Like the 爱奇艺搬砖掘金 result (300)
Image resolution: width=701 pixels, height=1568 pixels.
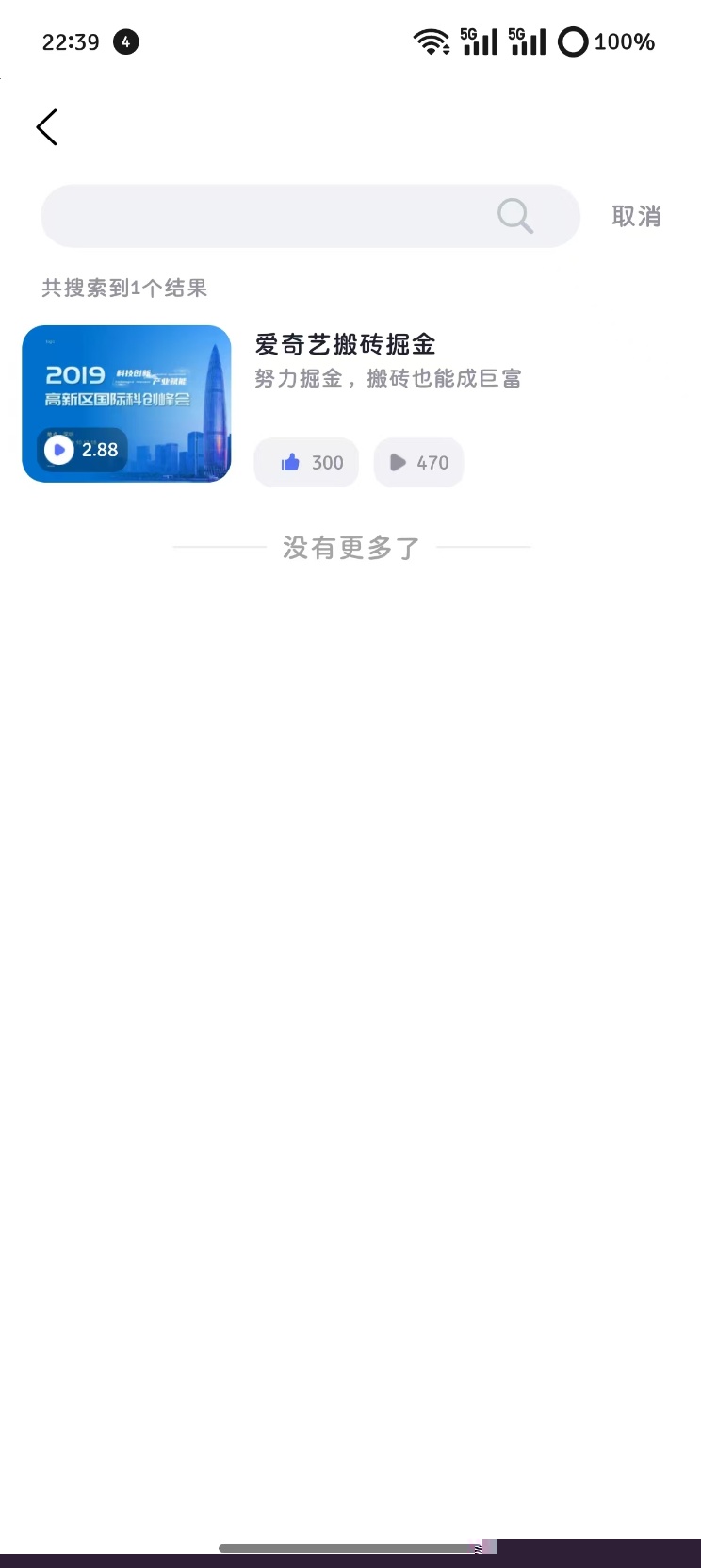click(306, 462)
